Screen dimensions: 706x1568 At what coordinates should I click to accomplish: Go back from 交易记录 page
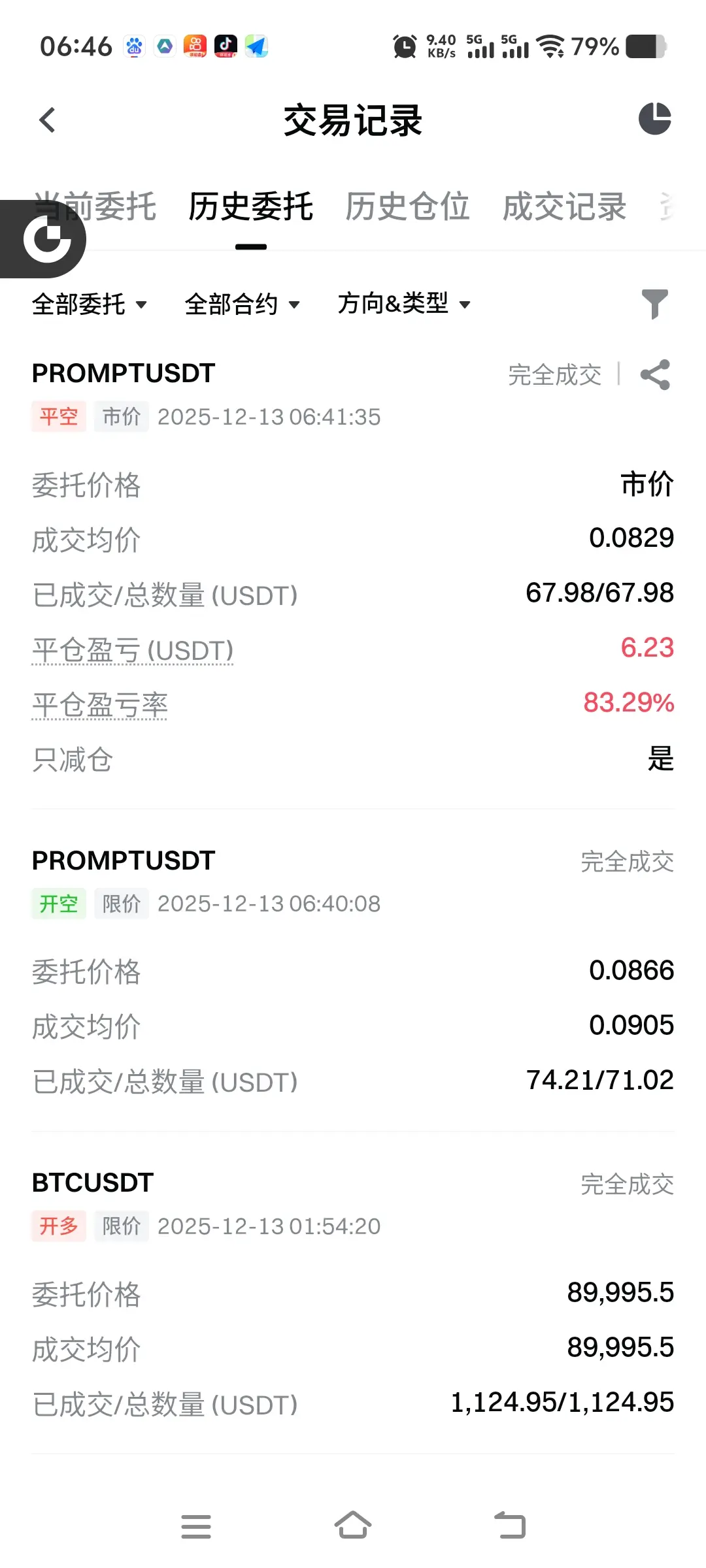click(x=48, y=120)
